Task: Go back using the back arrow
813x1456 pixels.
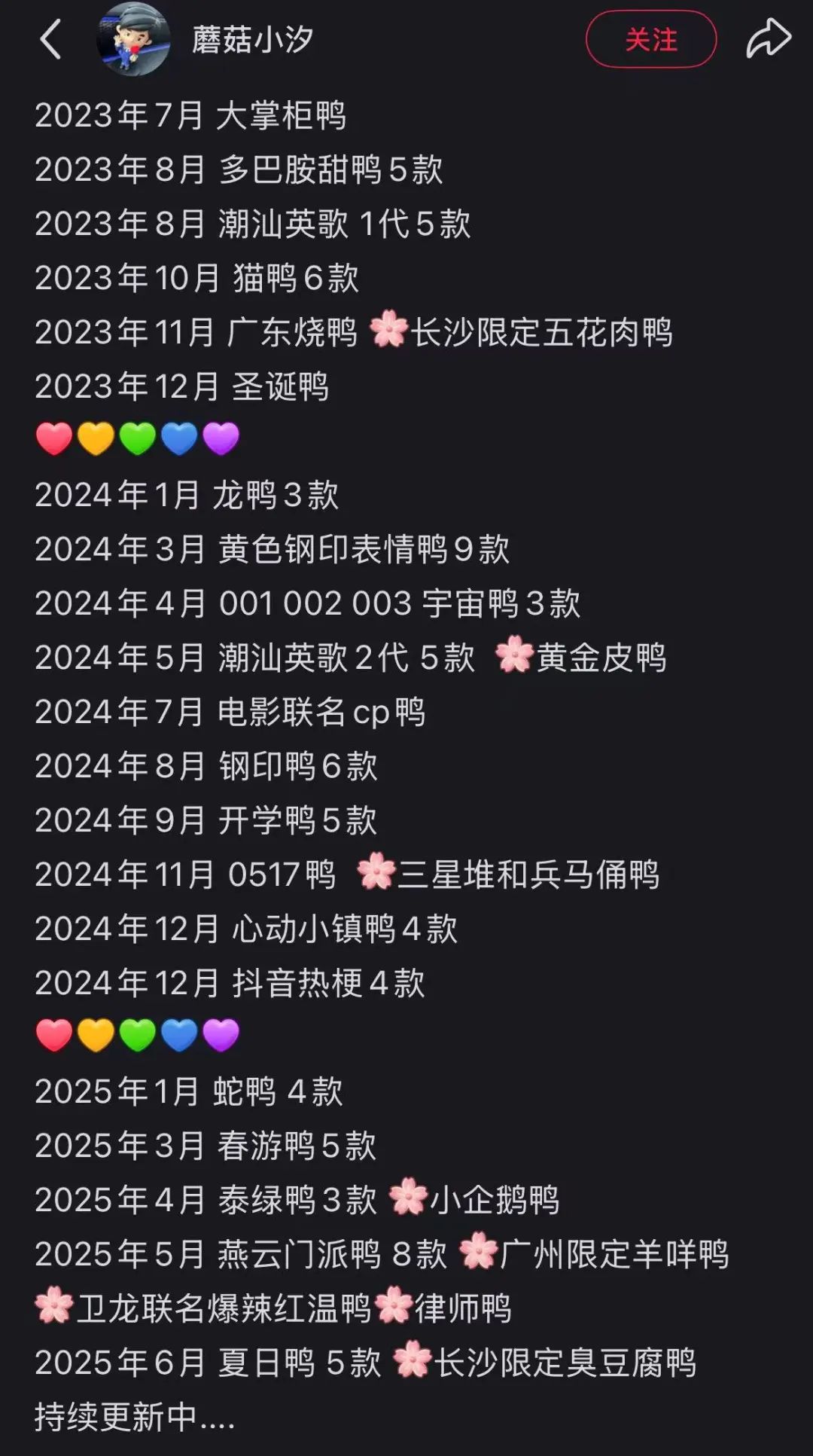Action: pyautogui.click(x=50, y=39)
